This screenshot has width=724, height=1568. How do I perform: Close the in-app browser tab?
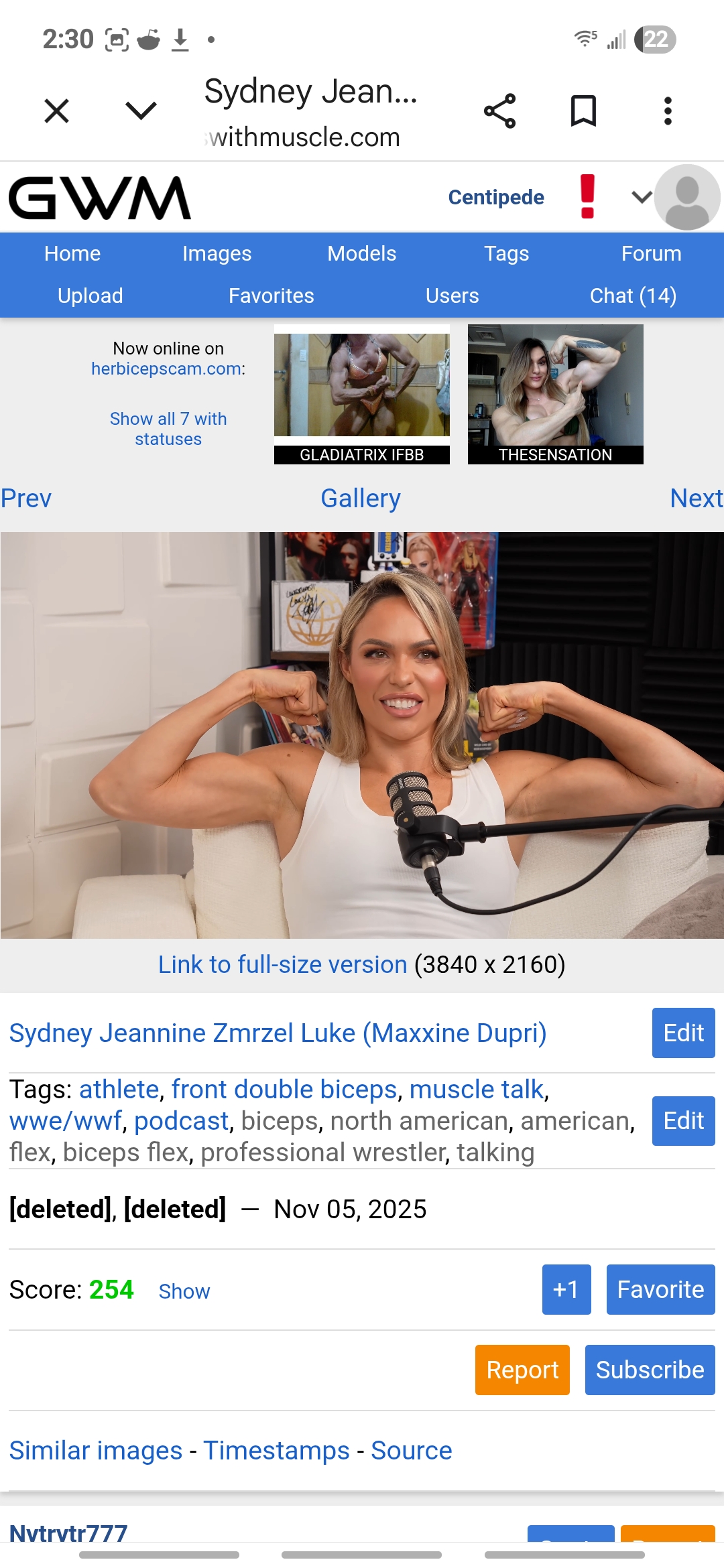click(57, 111)
